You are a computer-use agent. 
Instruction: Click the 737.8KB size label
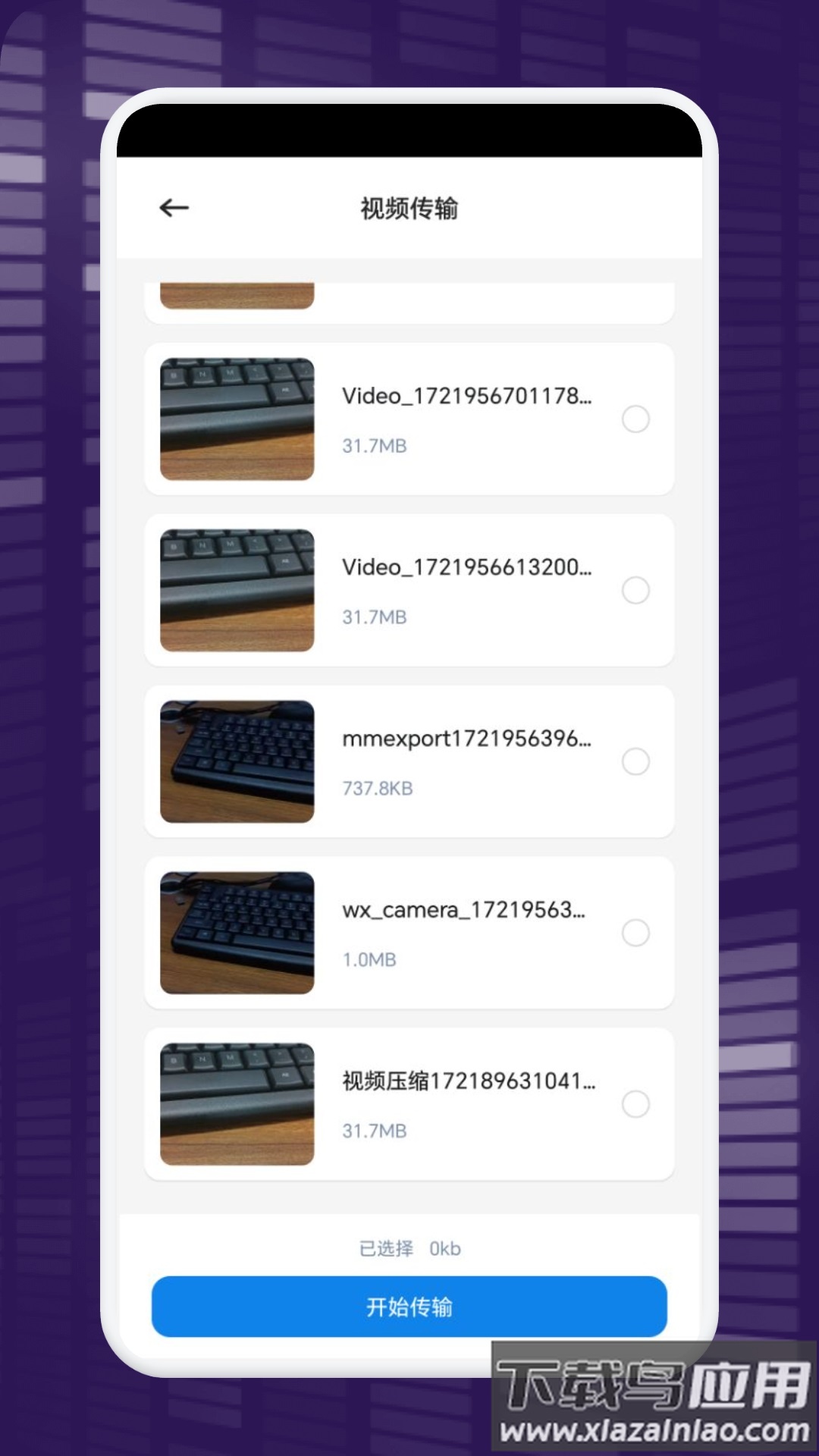coord(377,789)
